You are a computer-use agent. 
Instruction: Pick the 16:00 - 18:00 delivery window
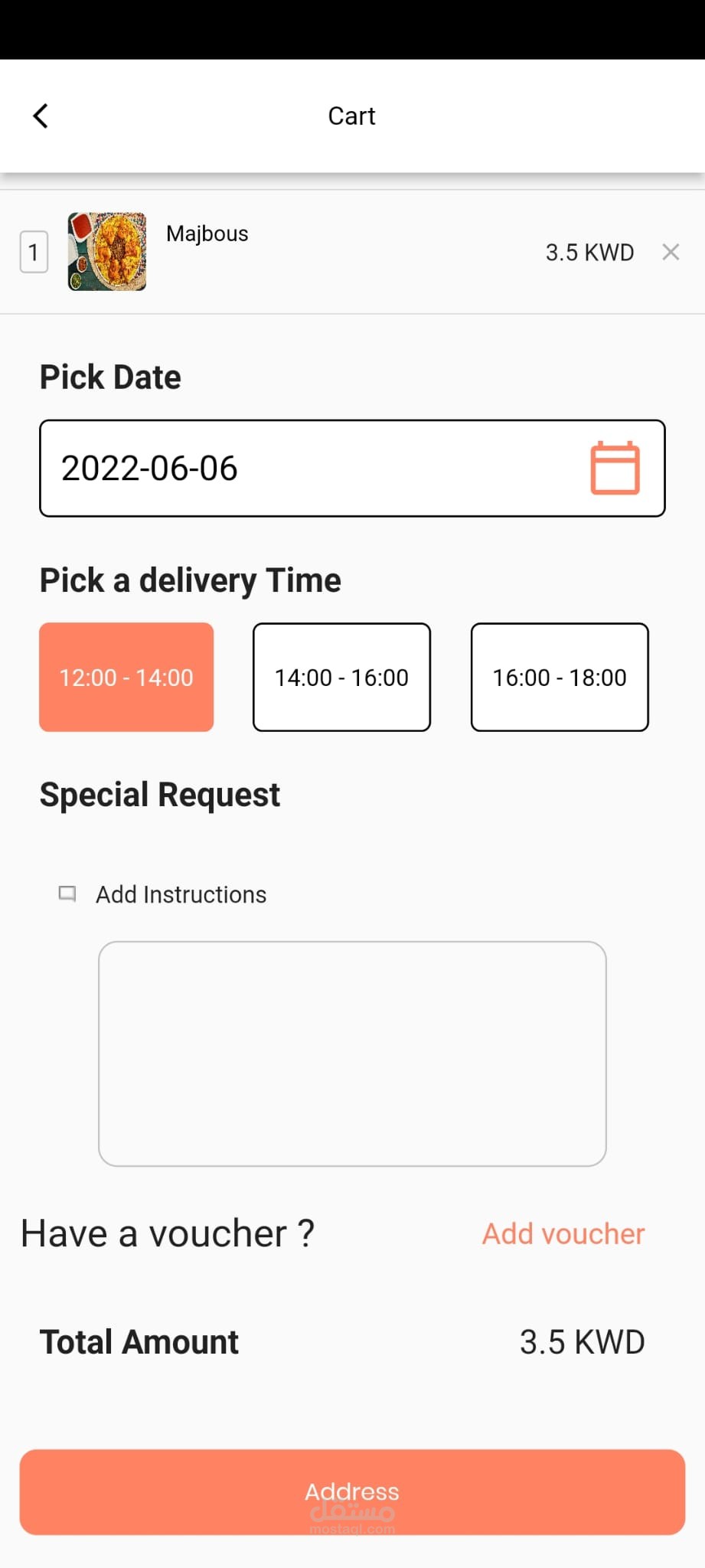pos(560,677)
